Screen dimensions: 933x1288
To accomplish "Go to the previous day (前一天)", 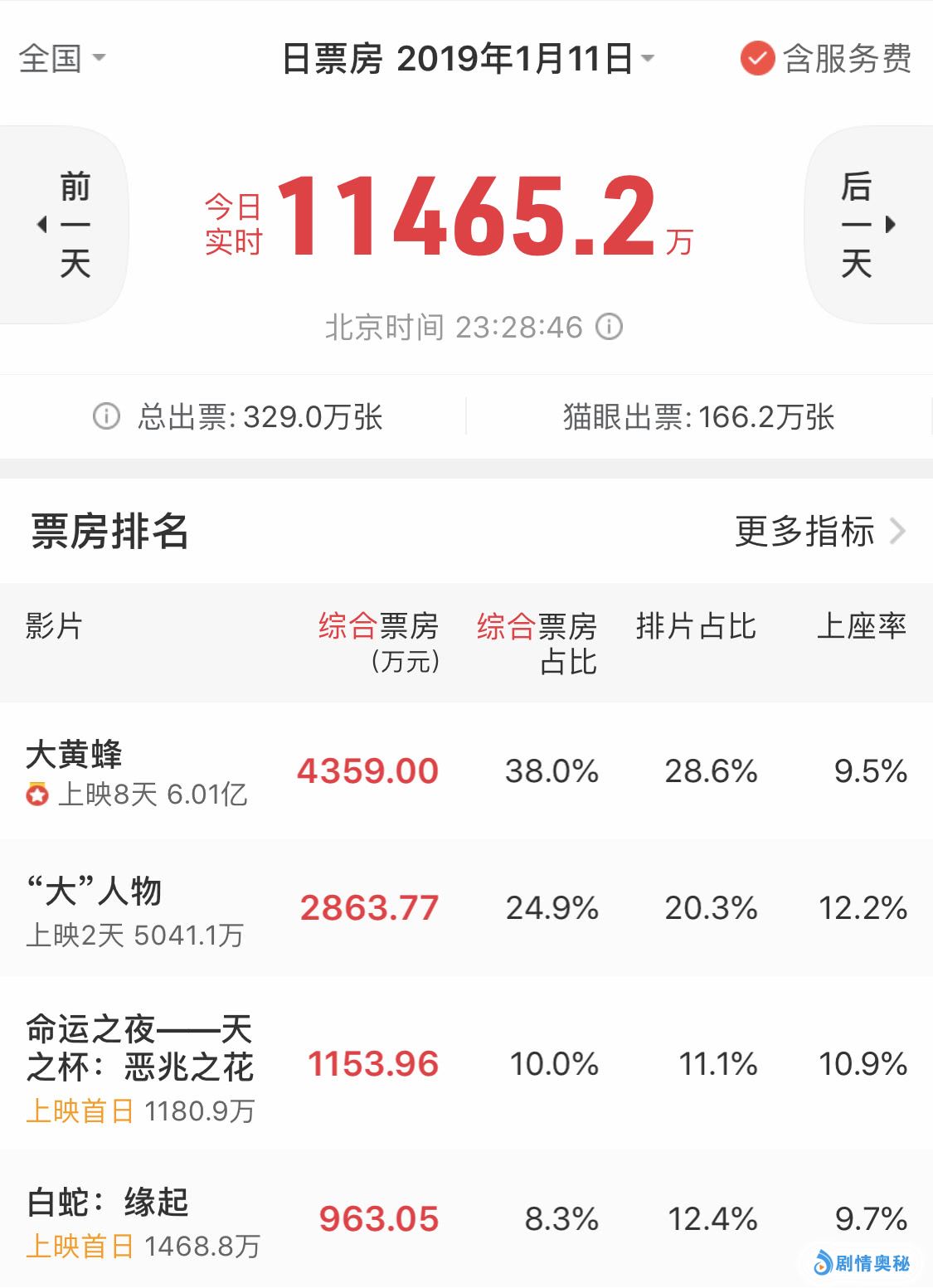I will tap(64, 225).
